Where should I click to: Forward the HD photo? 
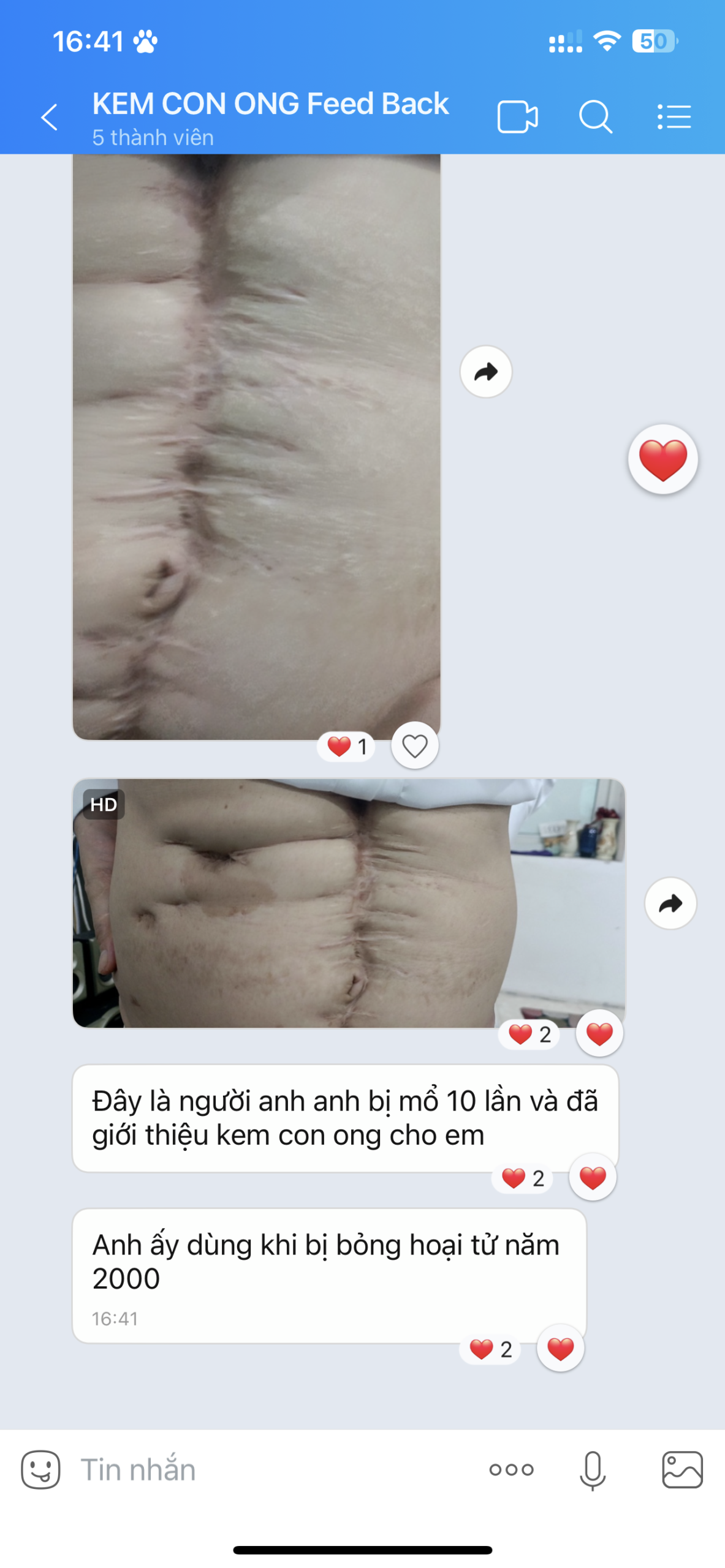[670, 903]
